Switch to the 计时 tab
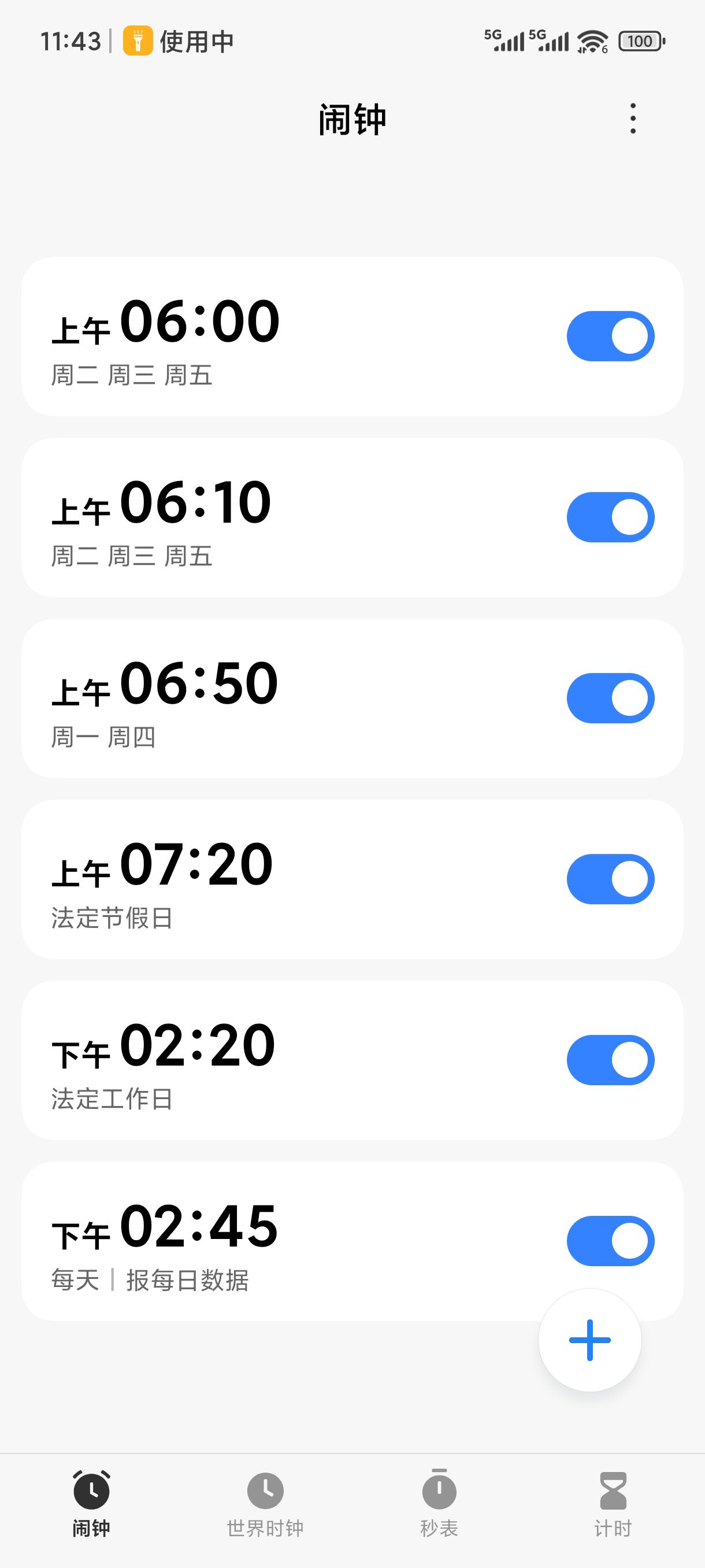Image resolution: width=705 pixels, height=1568 pixels. pyautogui.click(x=613, y=1502)
